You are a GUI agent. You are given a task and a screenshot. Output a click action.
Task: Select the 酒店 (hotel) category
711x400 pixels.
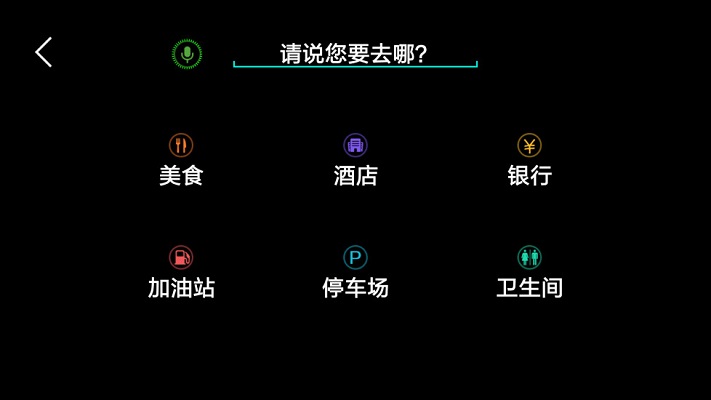point(355,162)
